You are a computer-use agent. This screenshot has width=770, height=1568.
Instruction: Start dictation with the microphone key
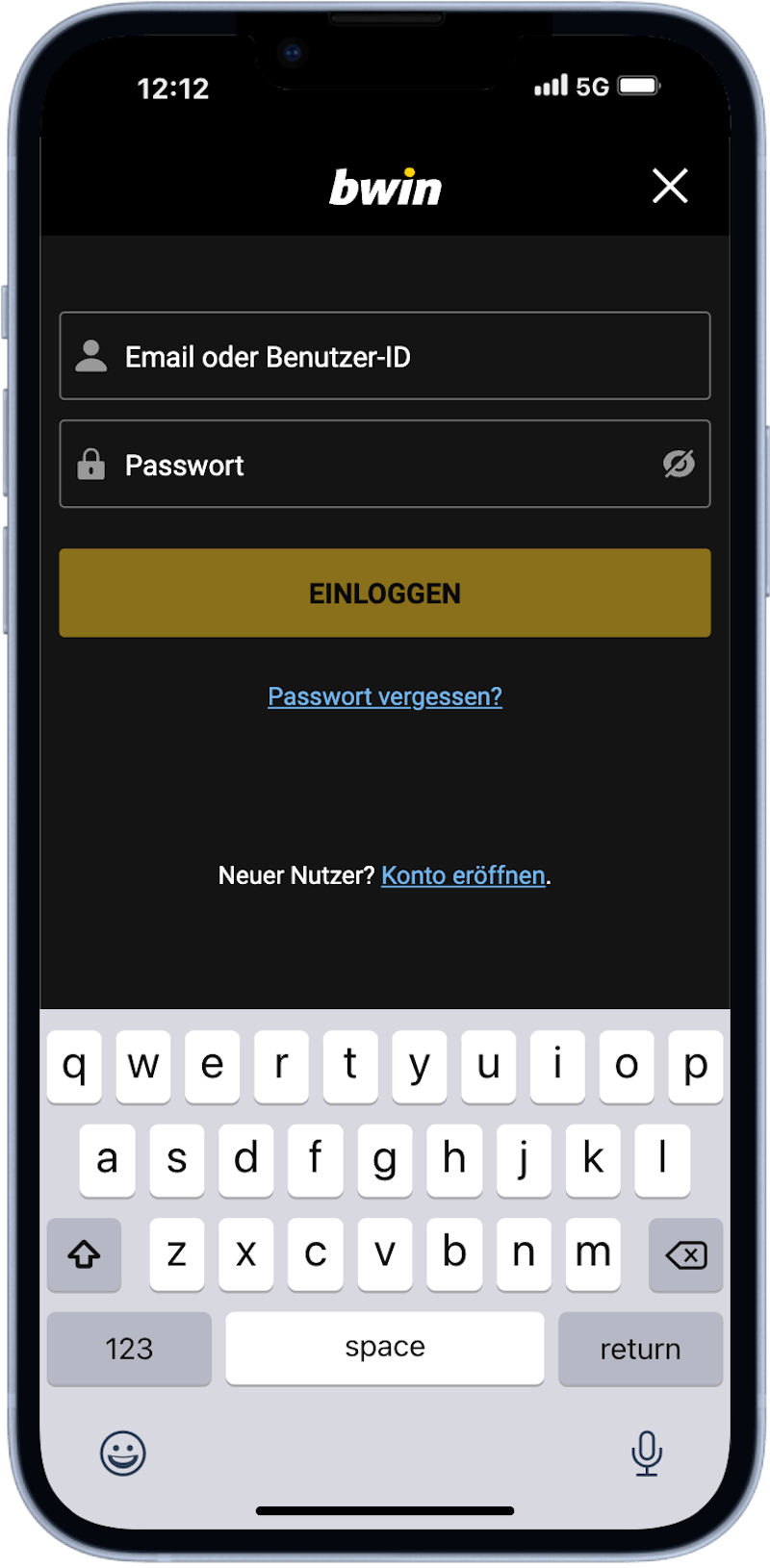pyautogui.click(x=647, y=1454)
